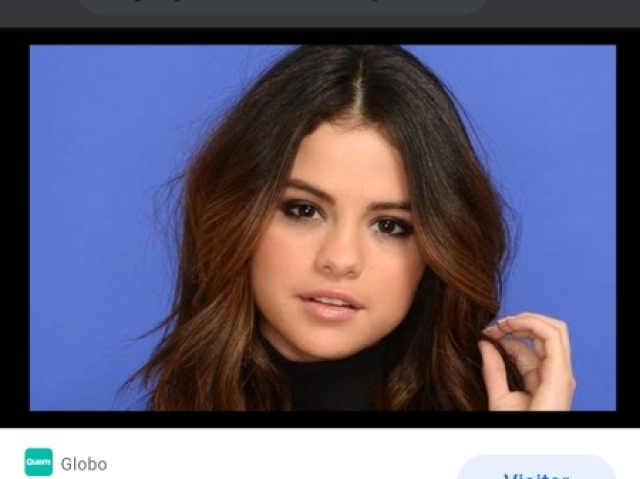The image size is (640, 479).
Task: Tap the Visitar button
Action: (x=536, y=471)
